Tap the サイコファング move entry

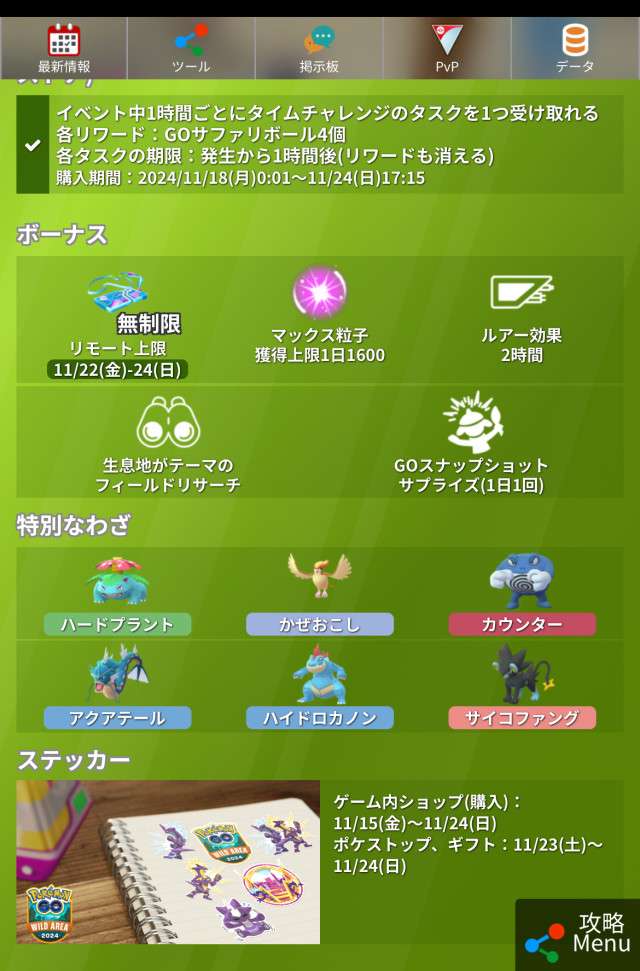[522, 717]
